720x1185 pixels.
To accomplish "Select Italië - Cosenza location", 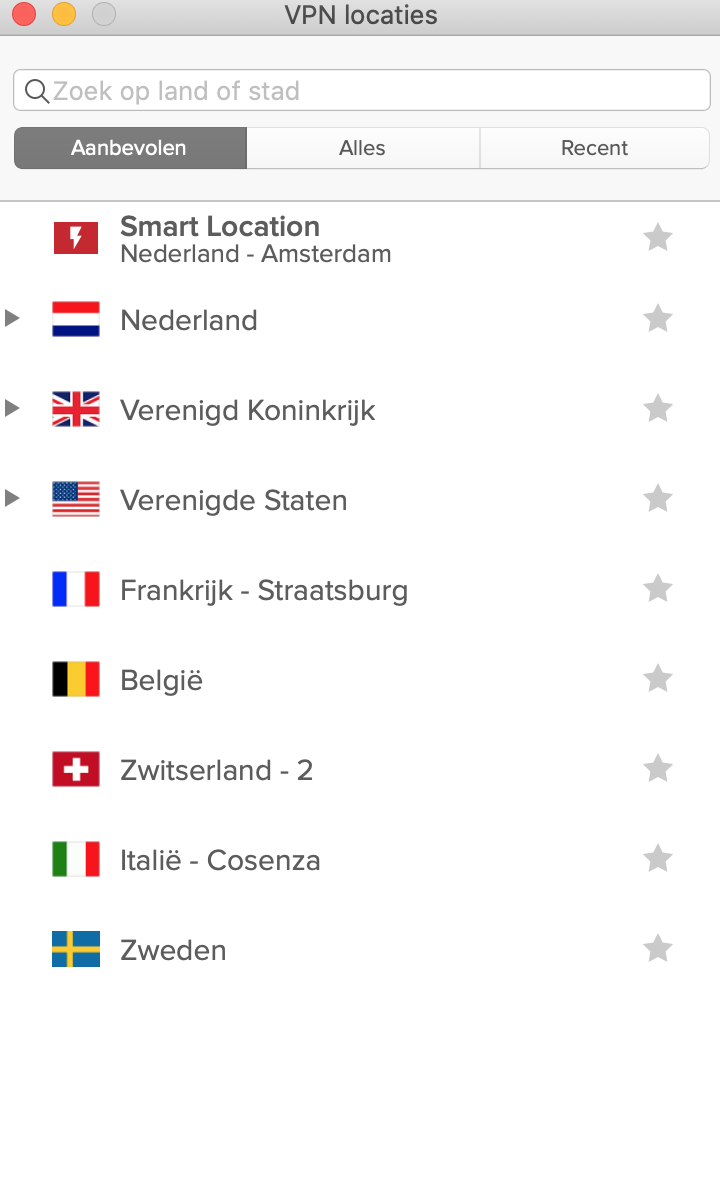I will [x=360, y=859].
